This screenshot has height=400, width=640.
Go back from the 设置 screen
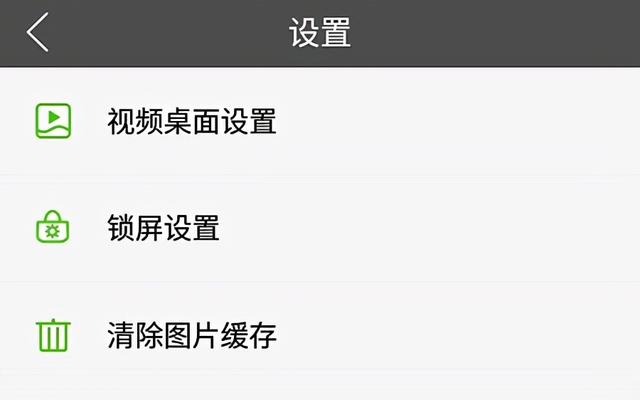coord(38,33)
